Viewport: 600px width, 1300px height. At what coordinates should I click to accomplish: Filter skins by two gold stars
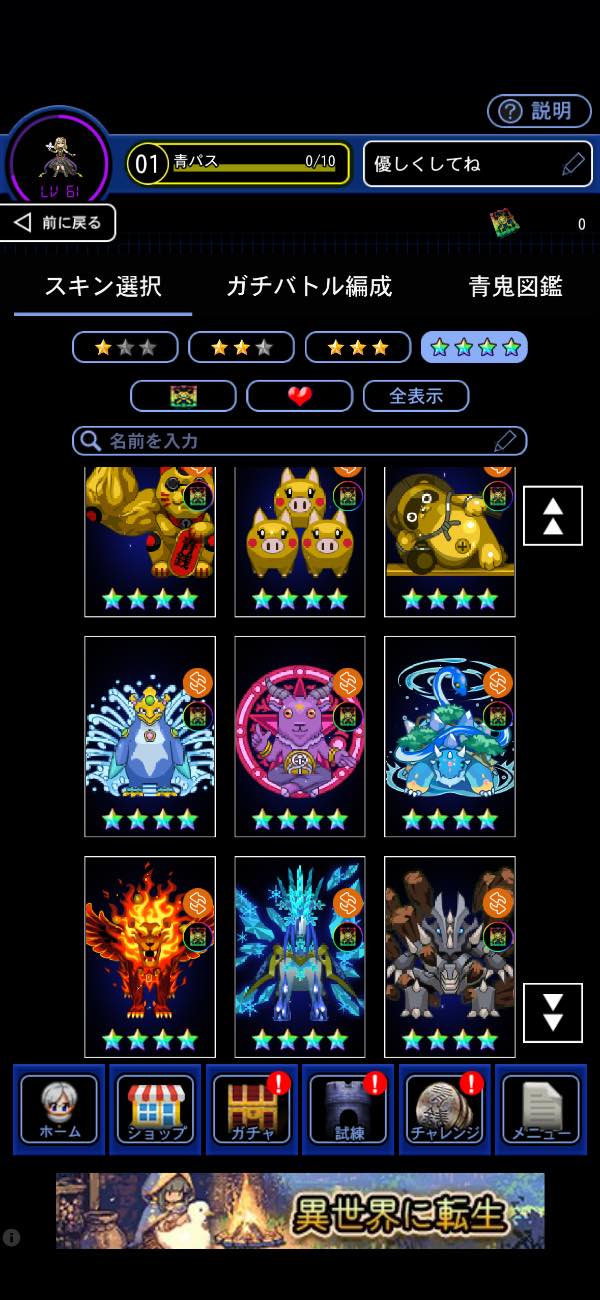pyautogui.click(x=241, y=347)
